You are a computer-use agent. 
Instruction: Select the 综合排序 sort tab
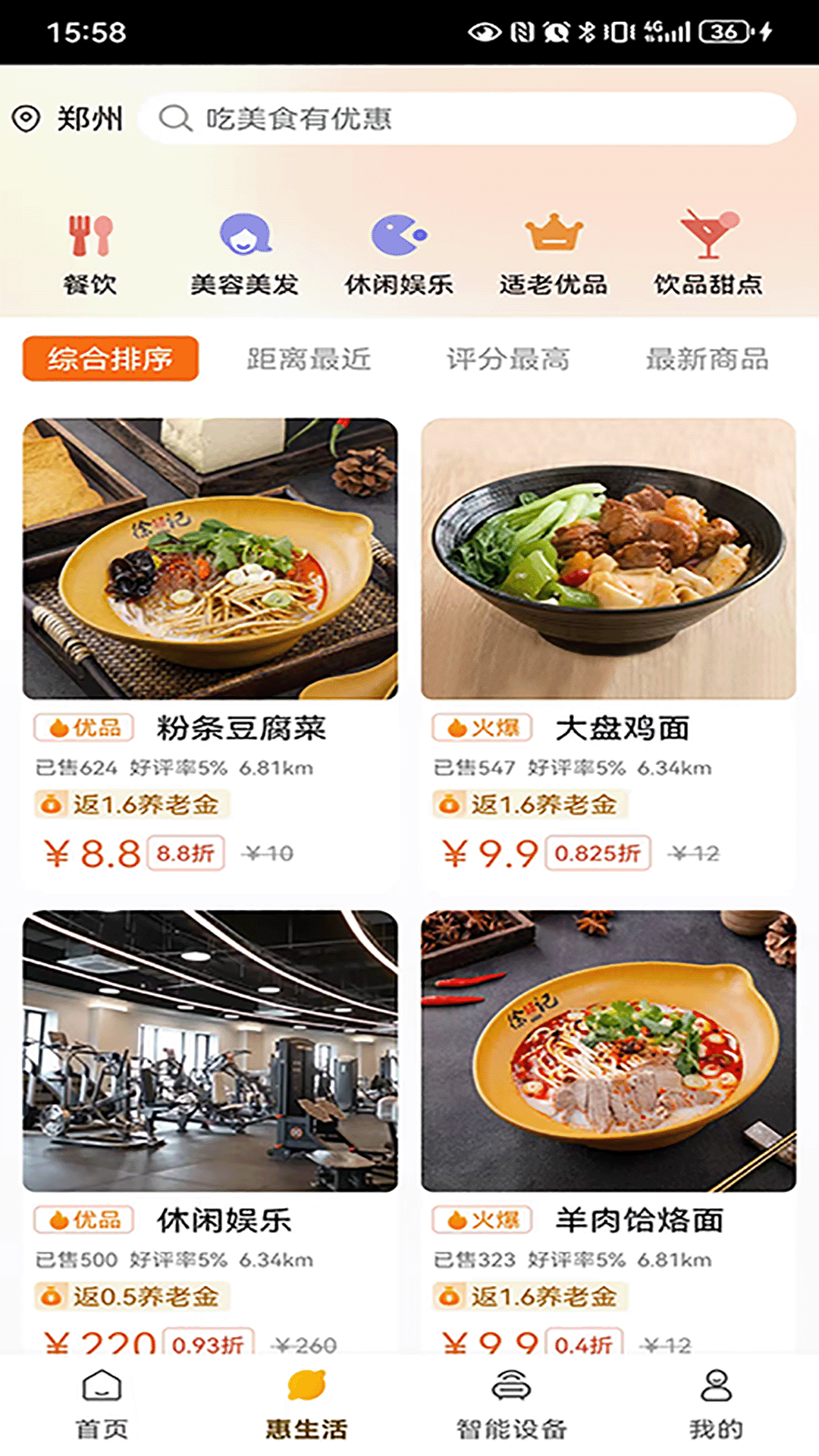coord(111,359)
